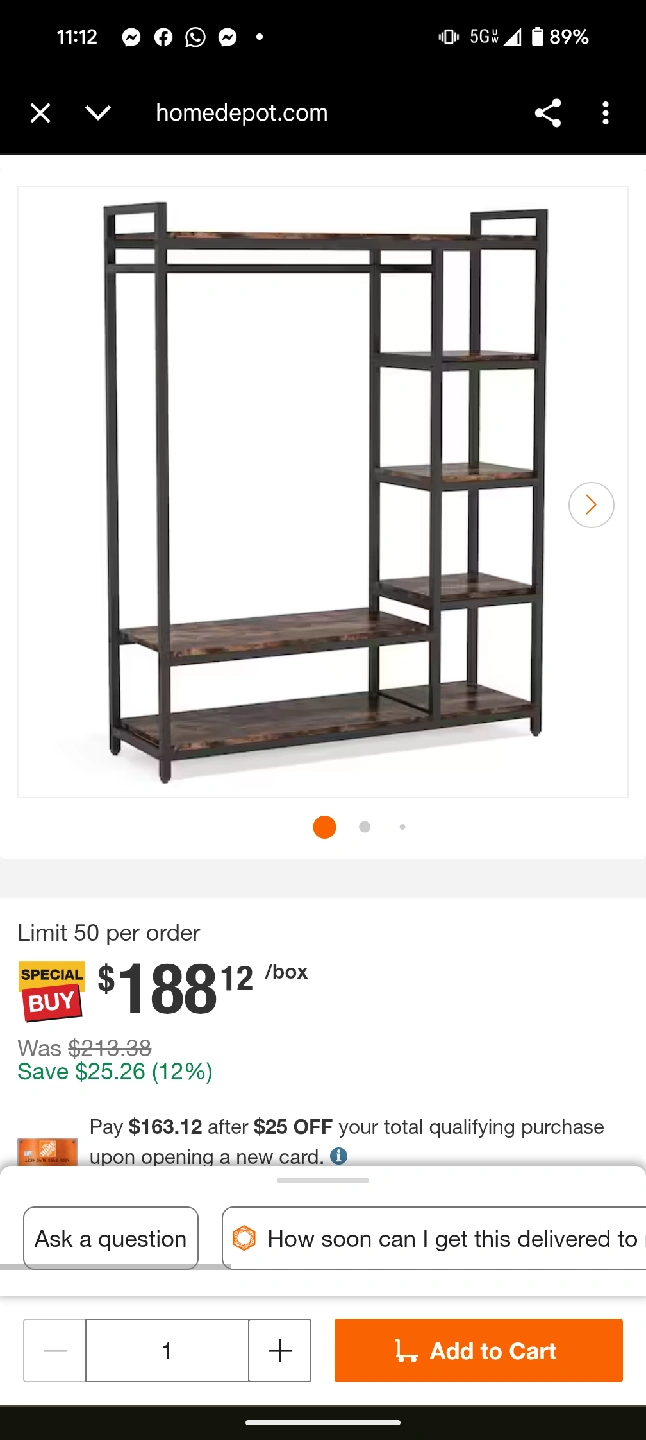Open the browser overflow menu
The width and height of the screenshot is (646, 1440).
pyautogui.click(x=605, y=113)
